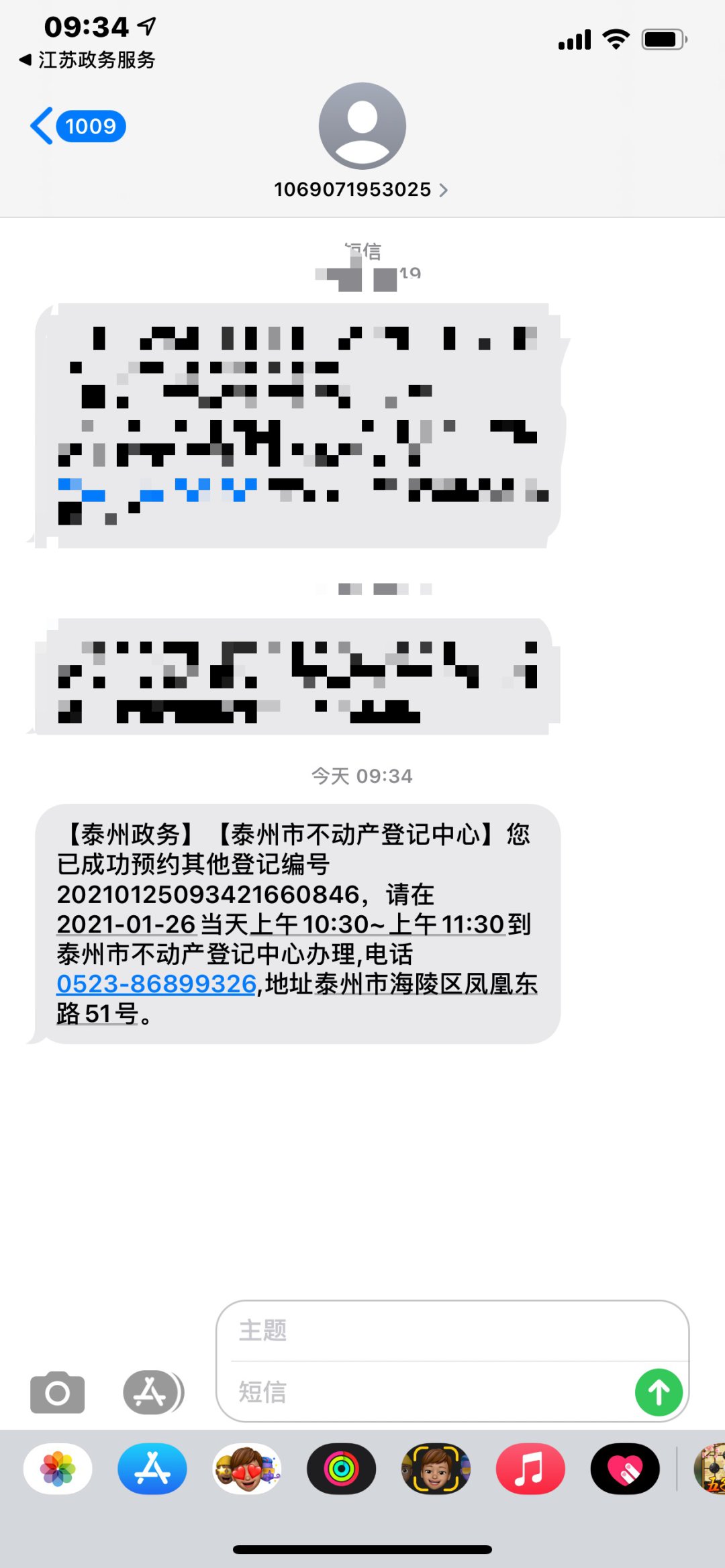Viewport: 725px width, 1568px height.
Task: Open the Music iMessage app
Action: click(530, 1469)
